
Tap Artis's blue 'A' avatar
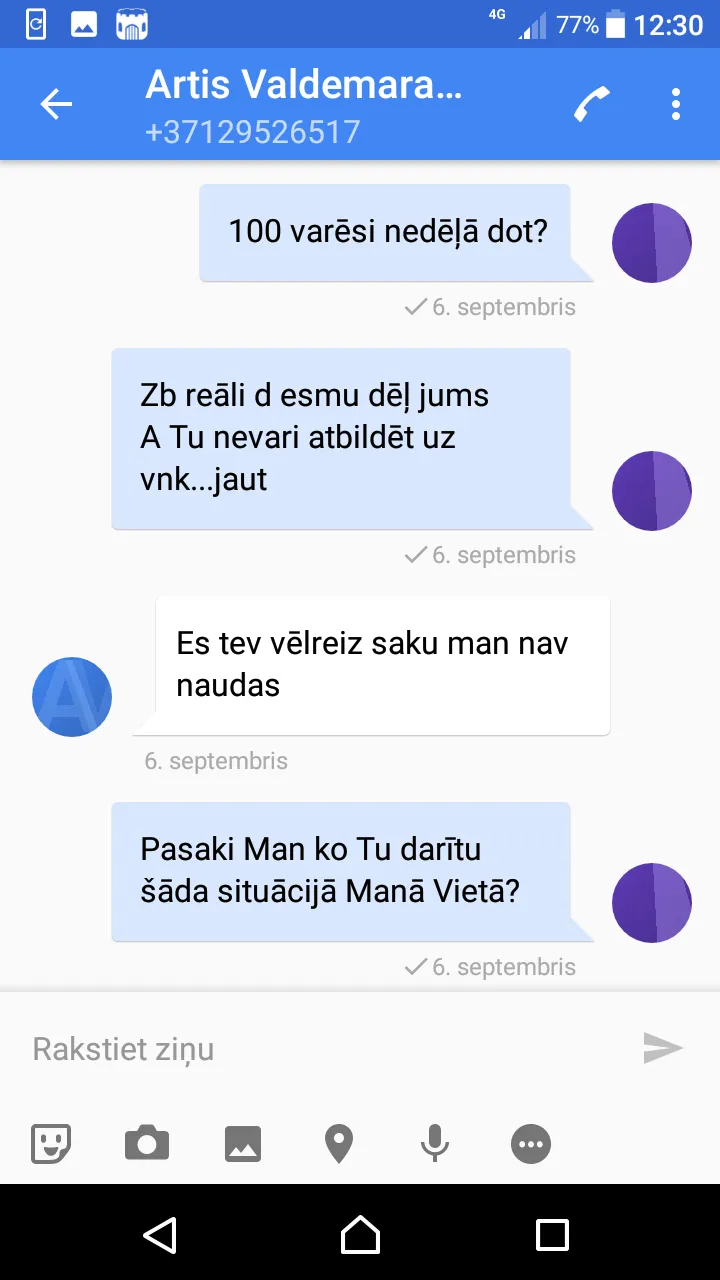[72, 697]
